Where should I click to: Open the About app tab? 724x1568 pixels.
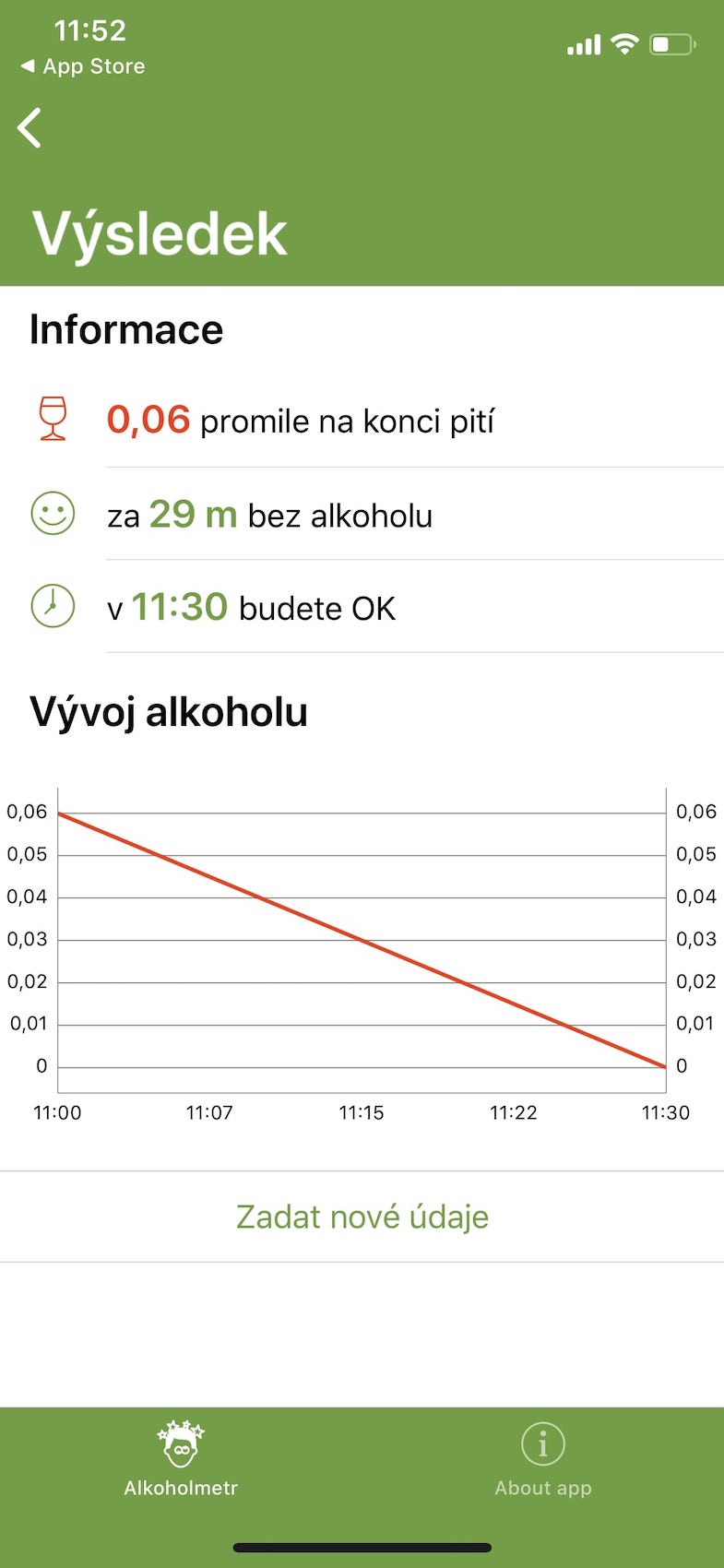point(542,1459)
